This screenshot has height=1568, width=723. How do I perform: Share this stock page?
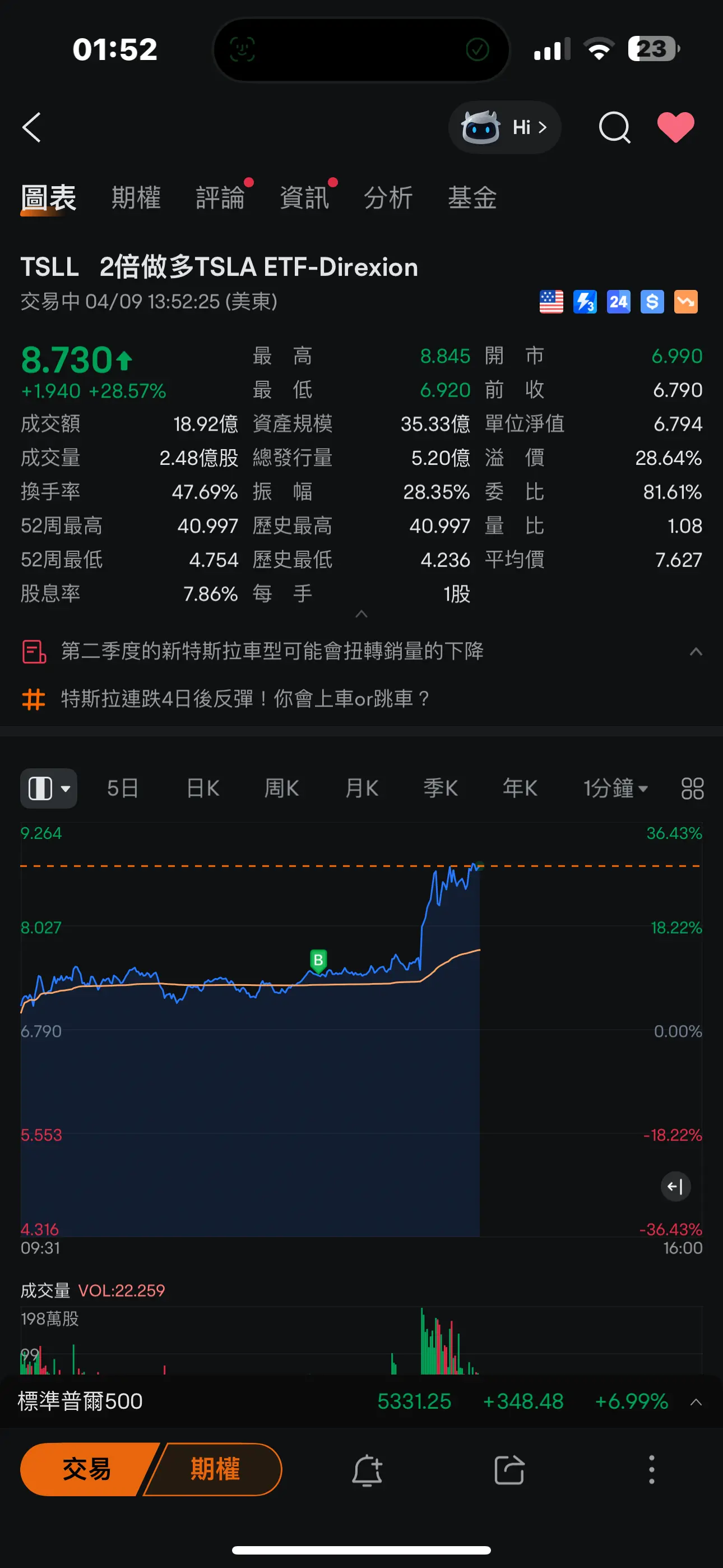(x=509, y=1469)
